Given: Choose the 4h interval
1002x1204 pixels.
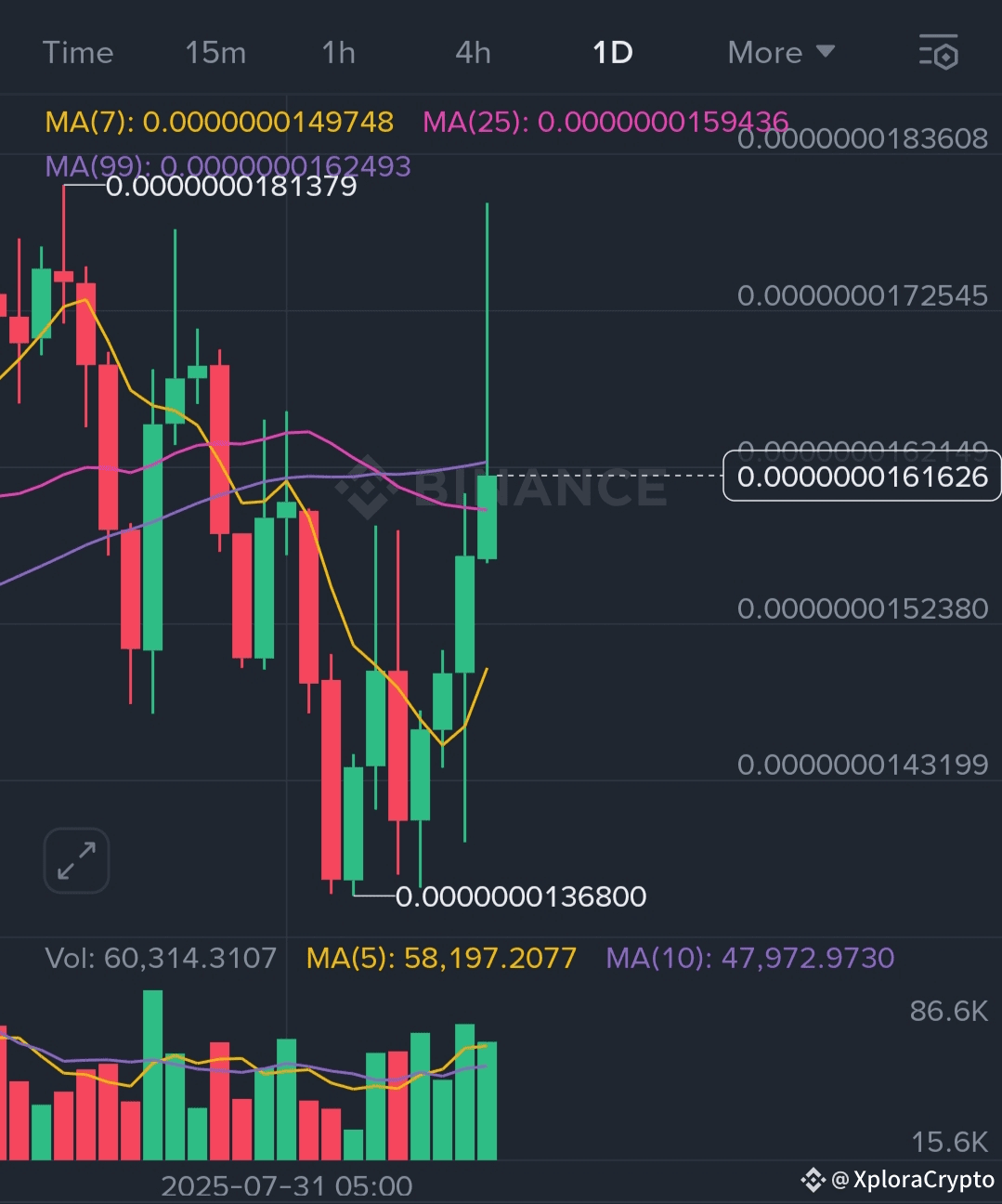Looking at the screenshot, I should (x=473, y=53).
